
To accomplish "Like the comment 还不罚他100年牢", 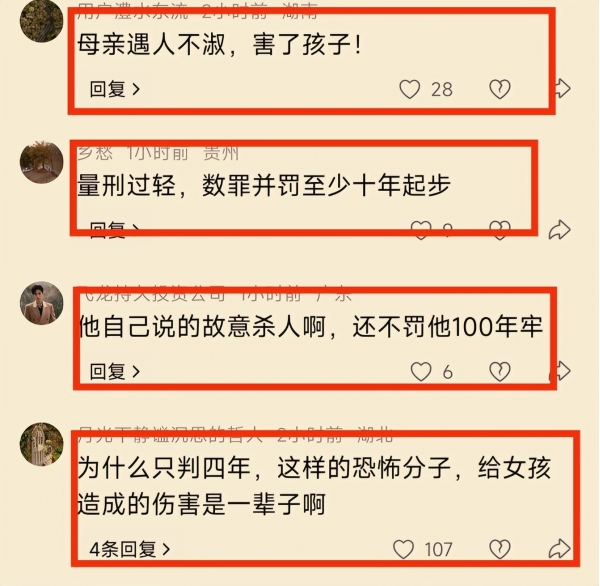I will coord(421,371).
